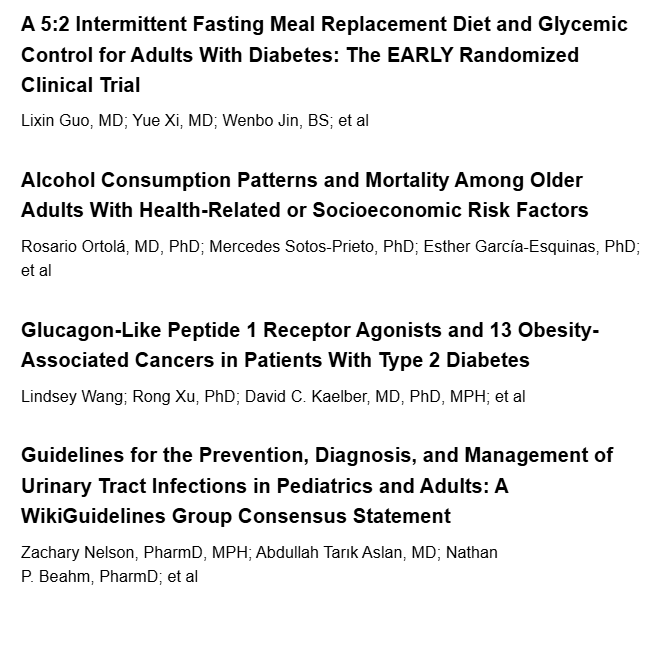Open the Glucagon-Like Peptide 1 obesity cancers article
This screenshot has width=652, height=645.
[310, 344]
